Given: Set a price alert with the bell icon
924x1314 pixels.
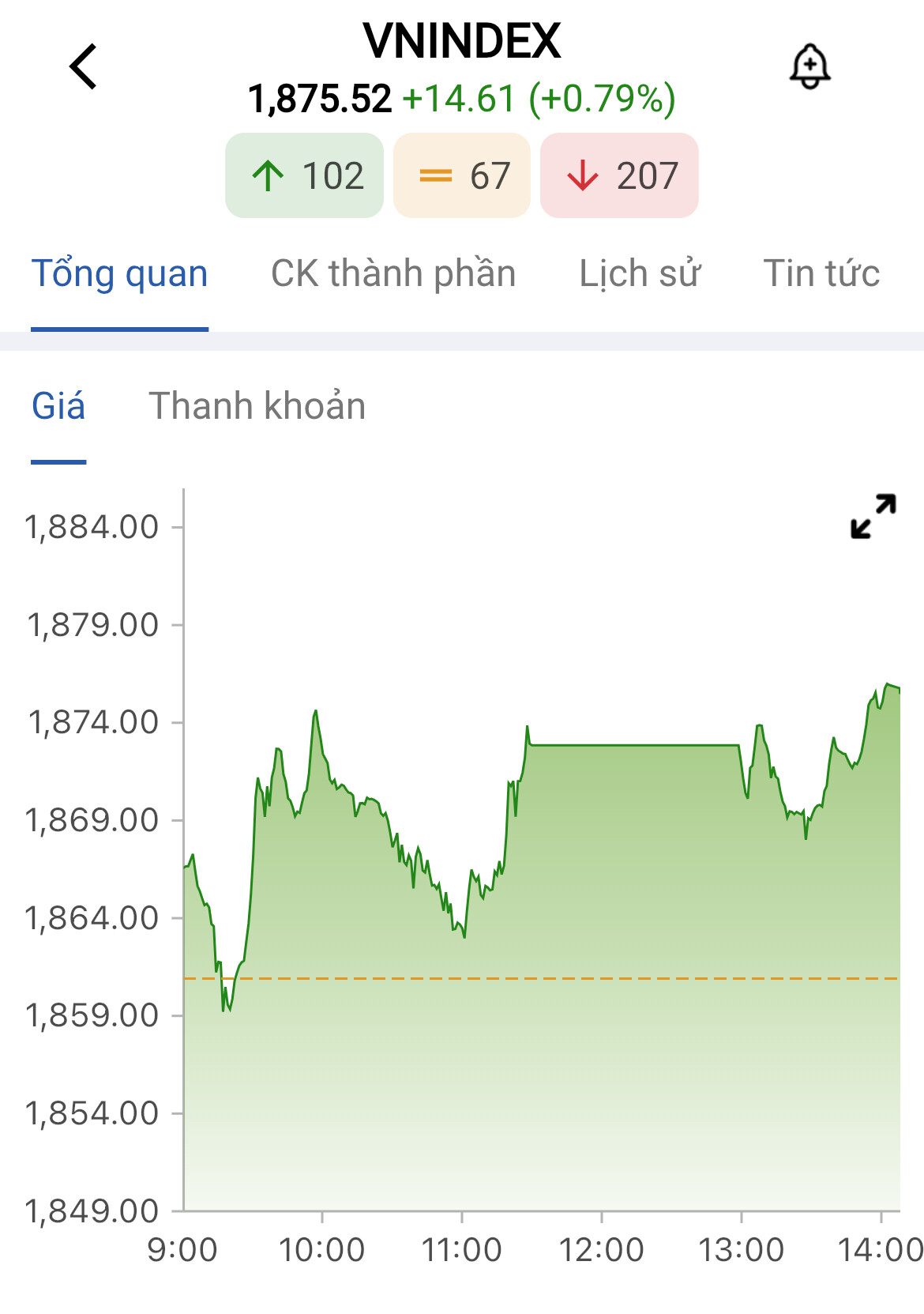Looking at the screenshot, I should (809, 66).
